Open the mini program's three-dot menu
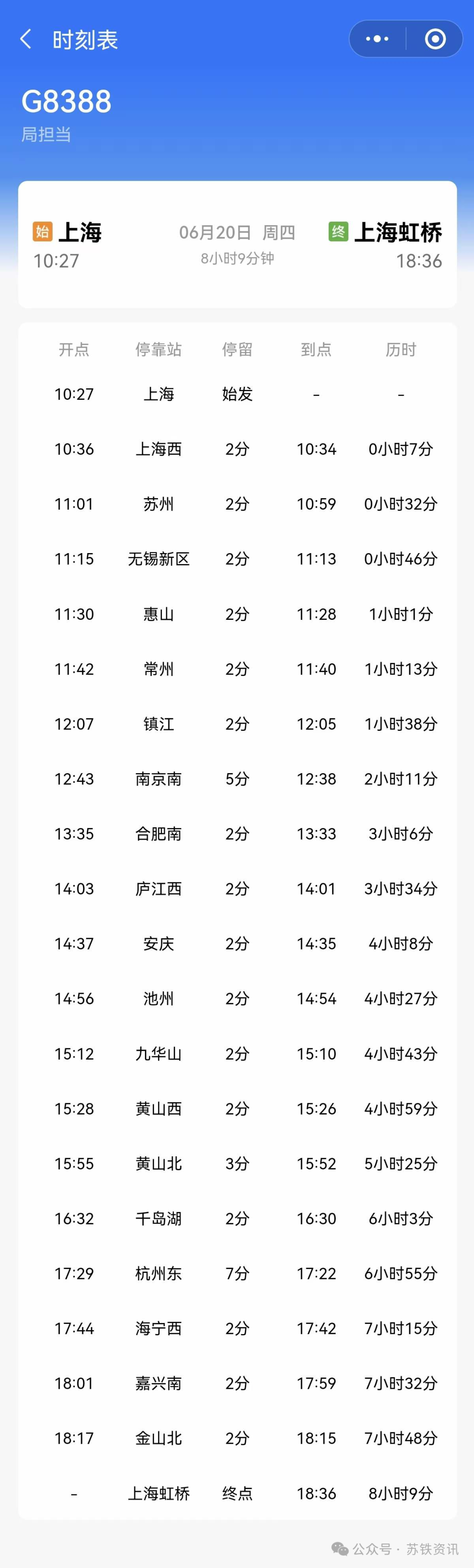The image size is (474, 1568). 377,39
